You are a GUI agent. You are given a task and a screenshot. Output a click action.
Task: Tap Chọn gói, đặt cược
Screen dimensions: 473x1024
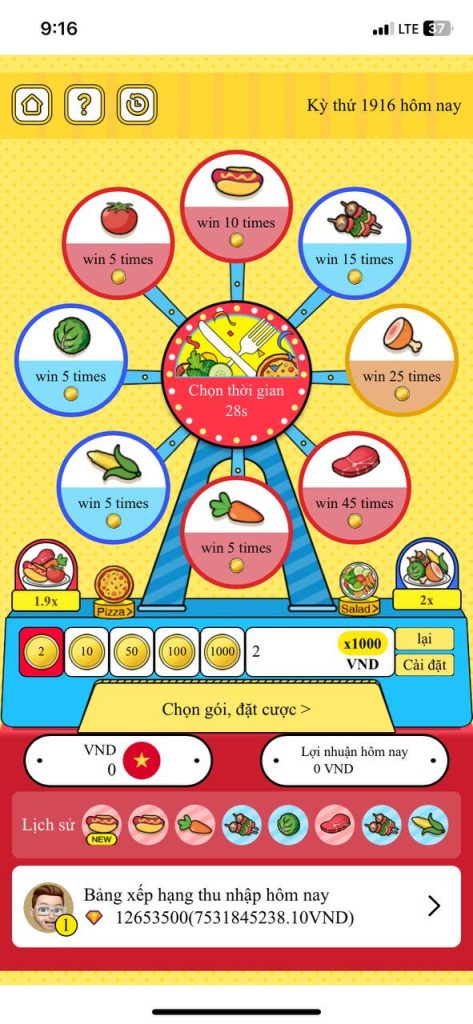(236, 709)
